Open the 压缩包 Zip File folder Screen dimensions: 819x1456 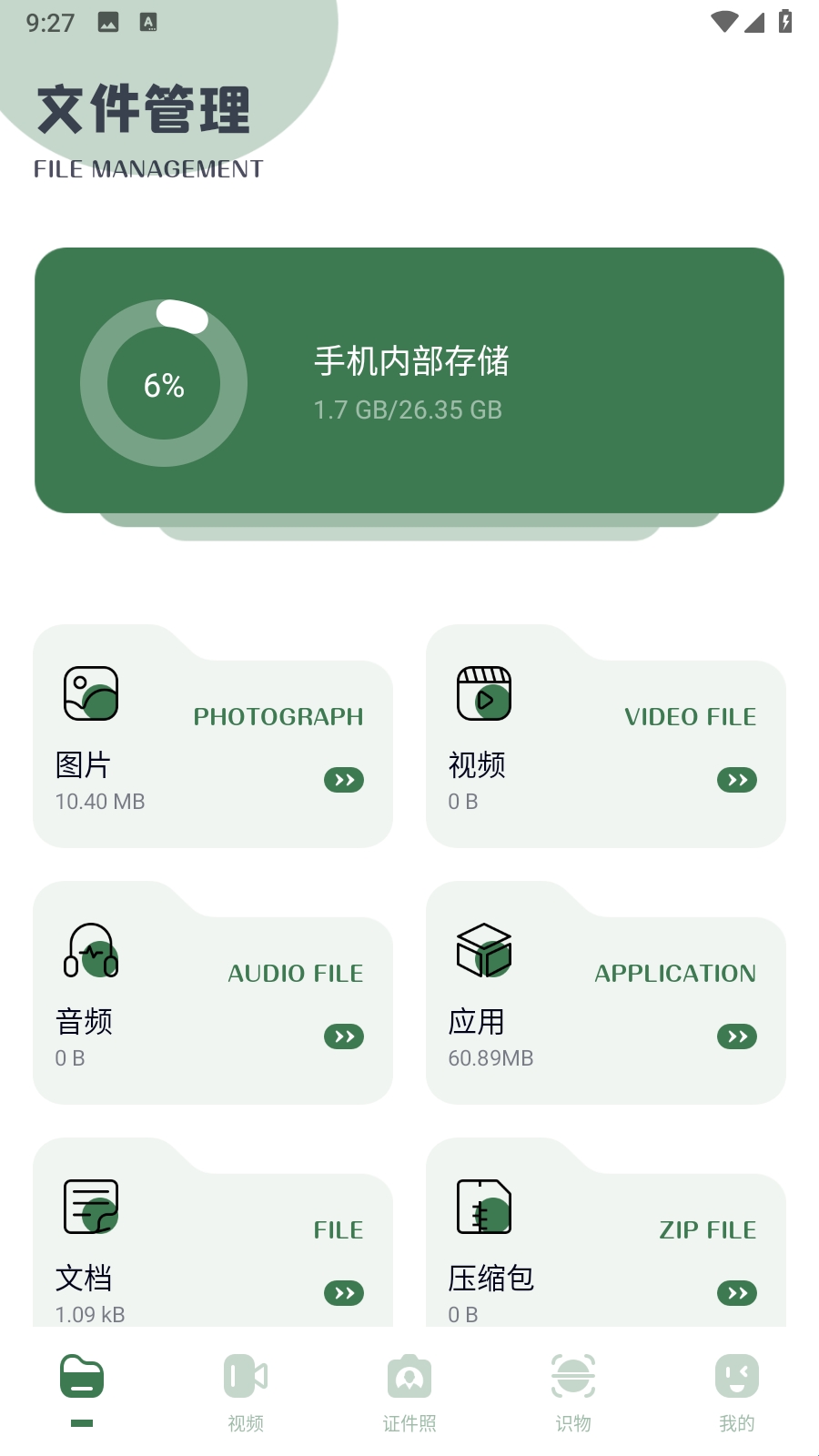(606, 1232)
